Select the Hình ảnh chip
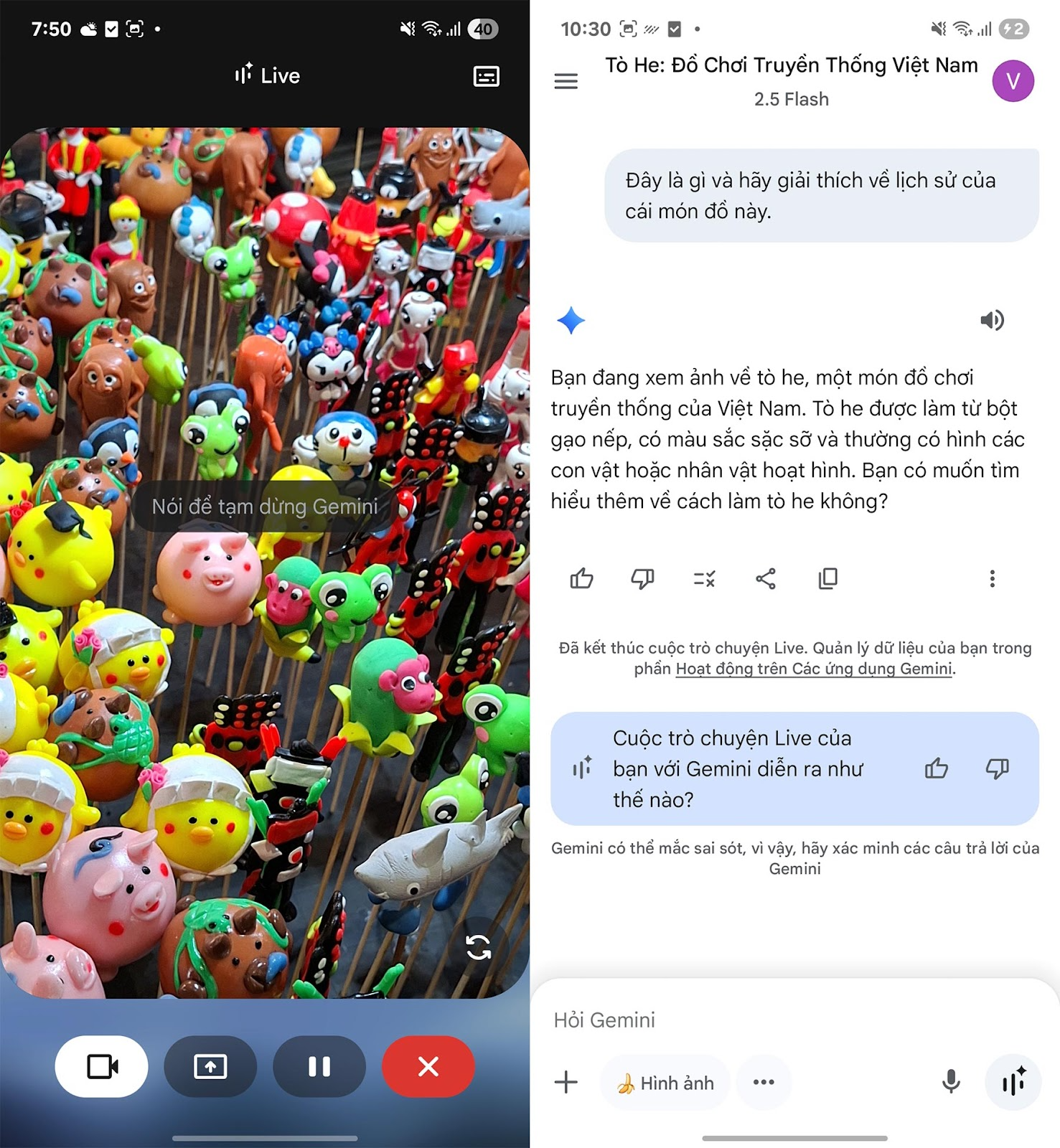 [665, 1083]
